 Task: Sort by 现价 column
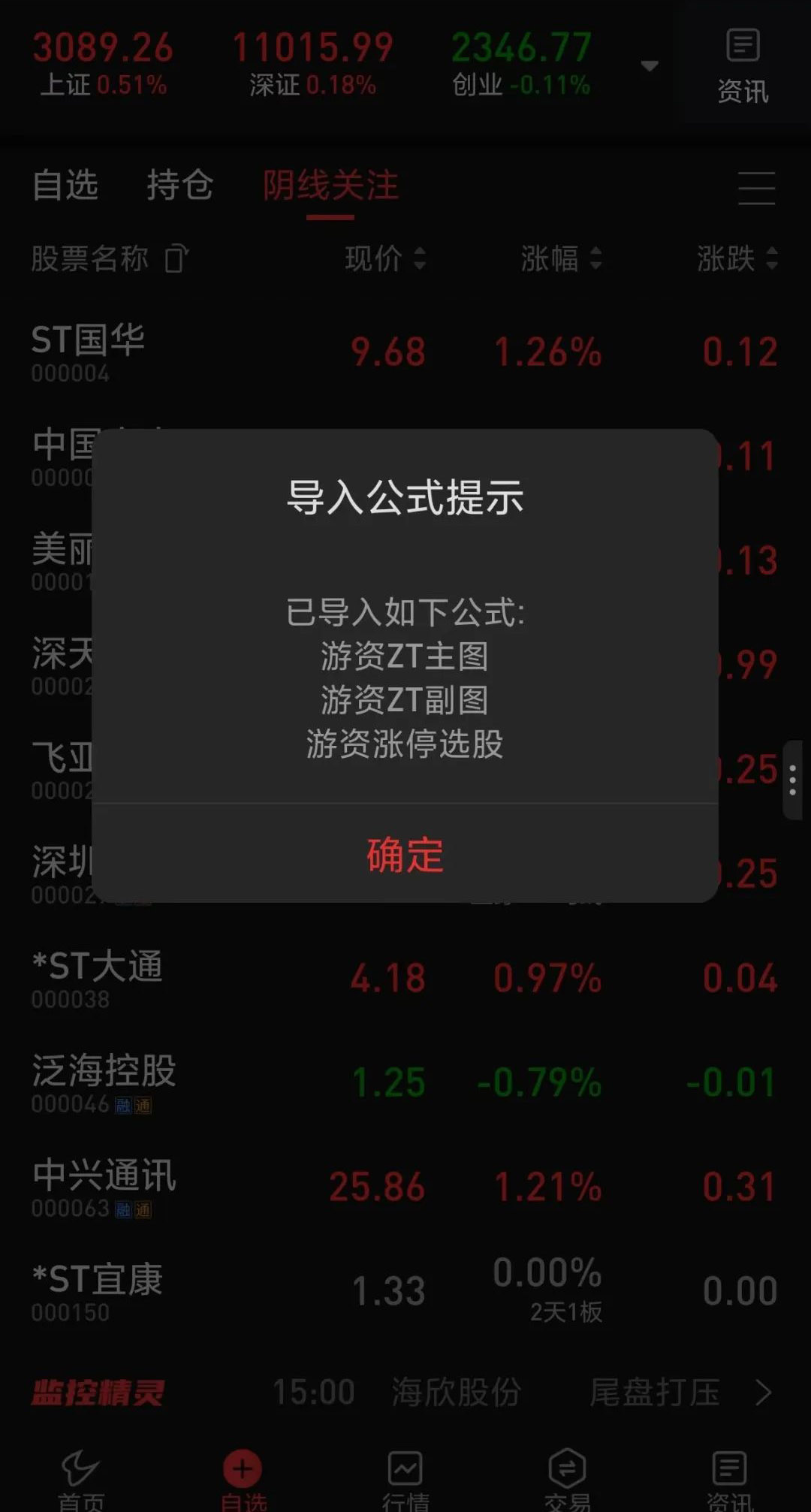pyautogui.click(x=384, y=259)
